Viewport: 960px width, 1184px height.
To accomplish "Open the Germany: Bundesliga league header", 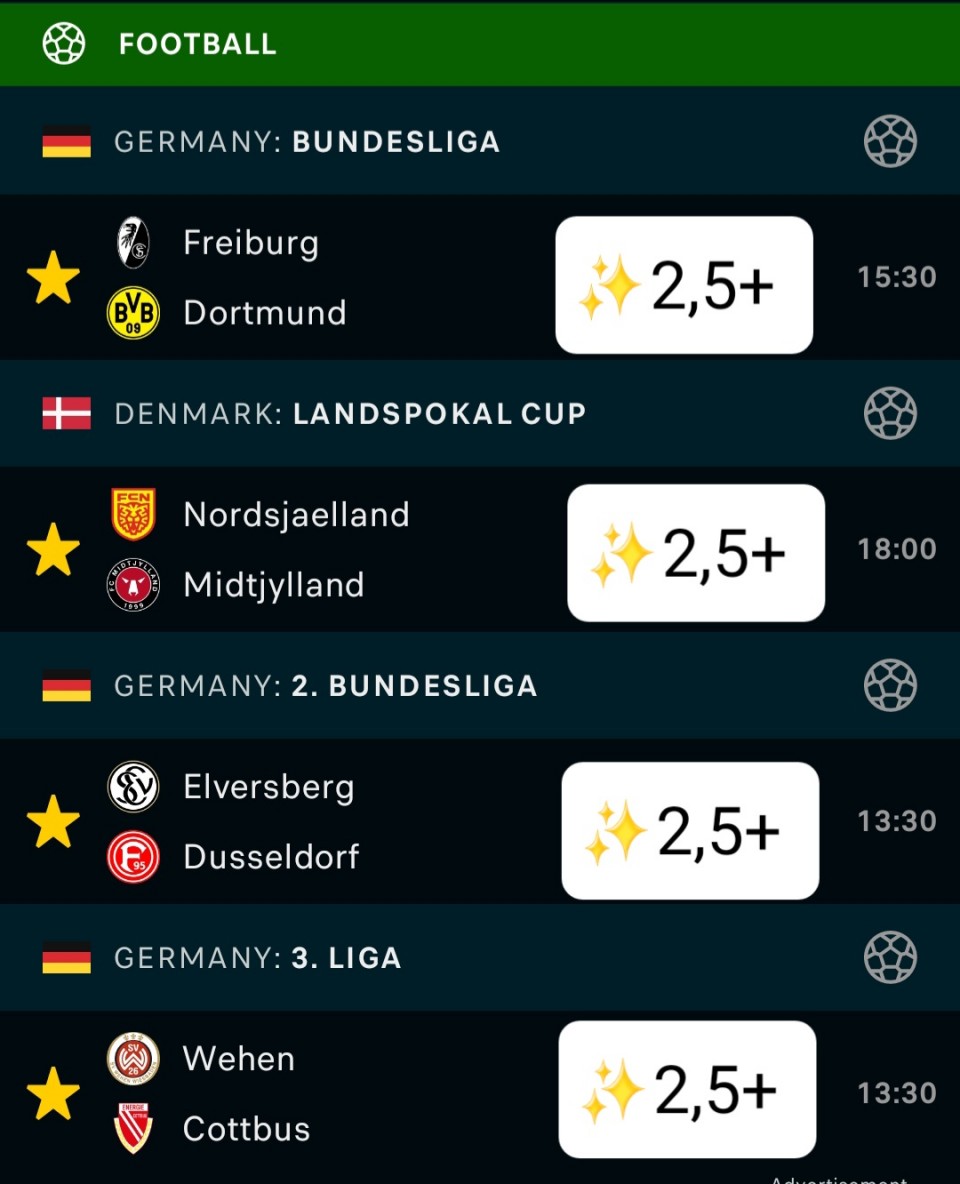I will pos(306,142).
